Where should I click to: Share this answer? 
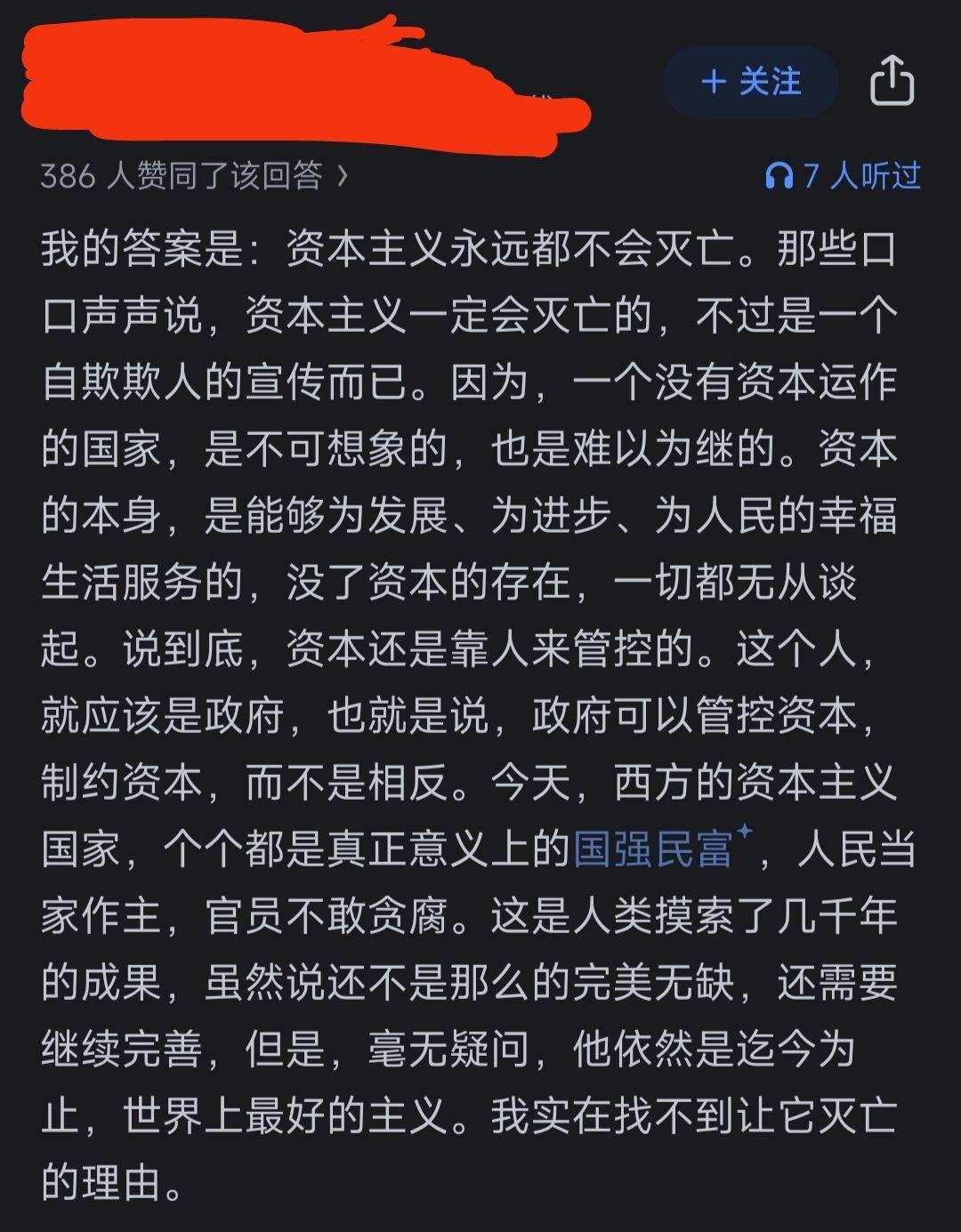[891, 81]
